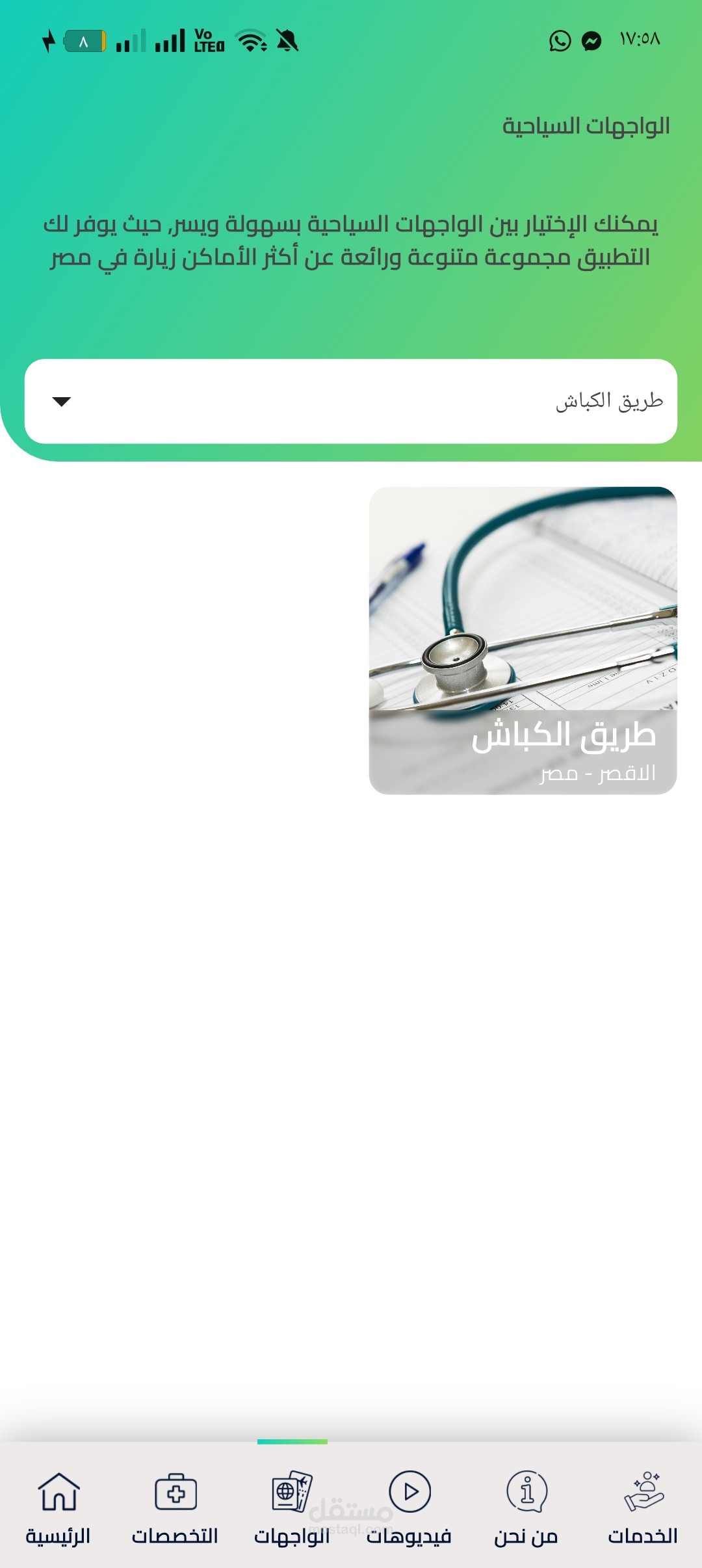This screenshot has height=1568, width=702.
Task: Open the الخدمات services tab
Action: pyautogui.click(x=643, y=1508)
